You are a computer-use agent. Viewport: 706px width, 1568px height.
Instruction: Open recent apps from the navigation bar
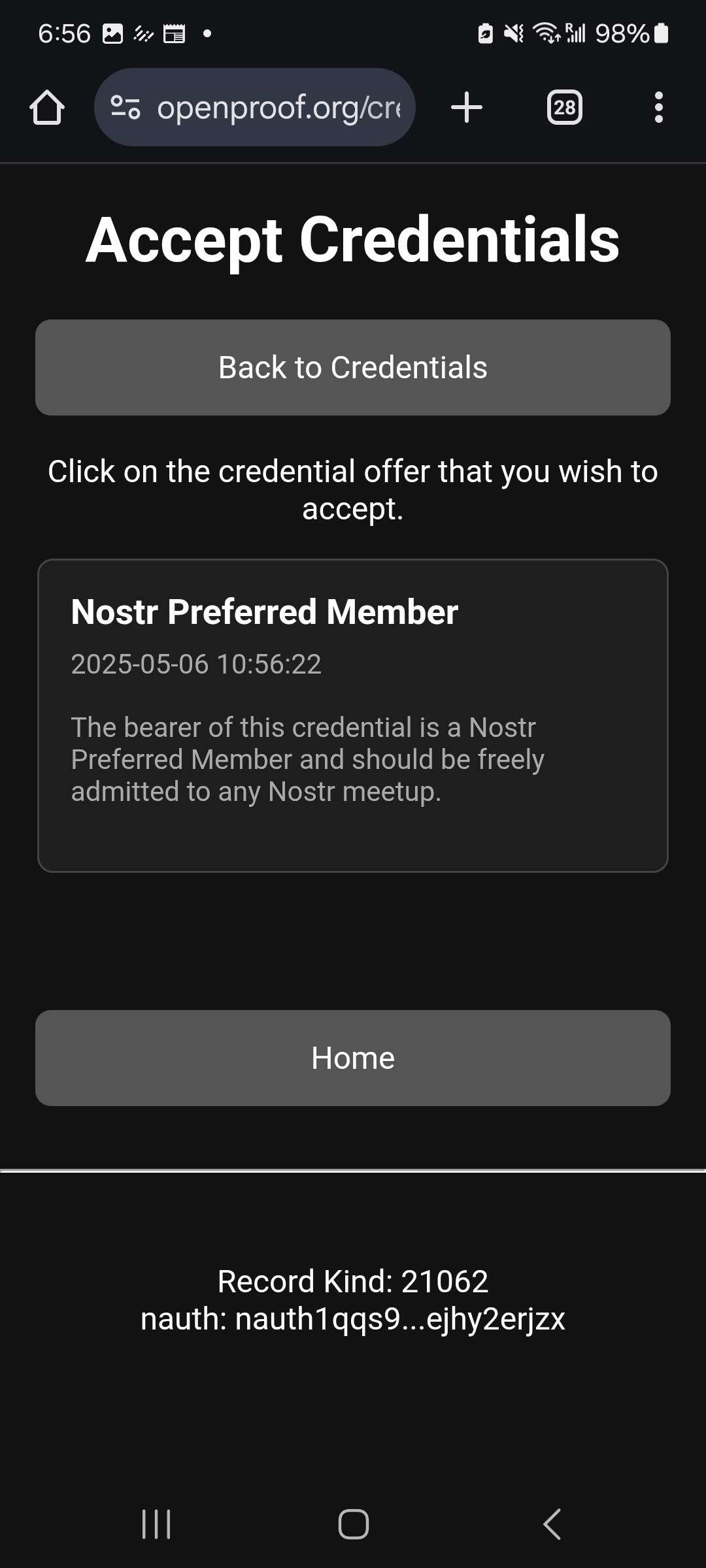coord(156,1524)
